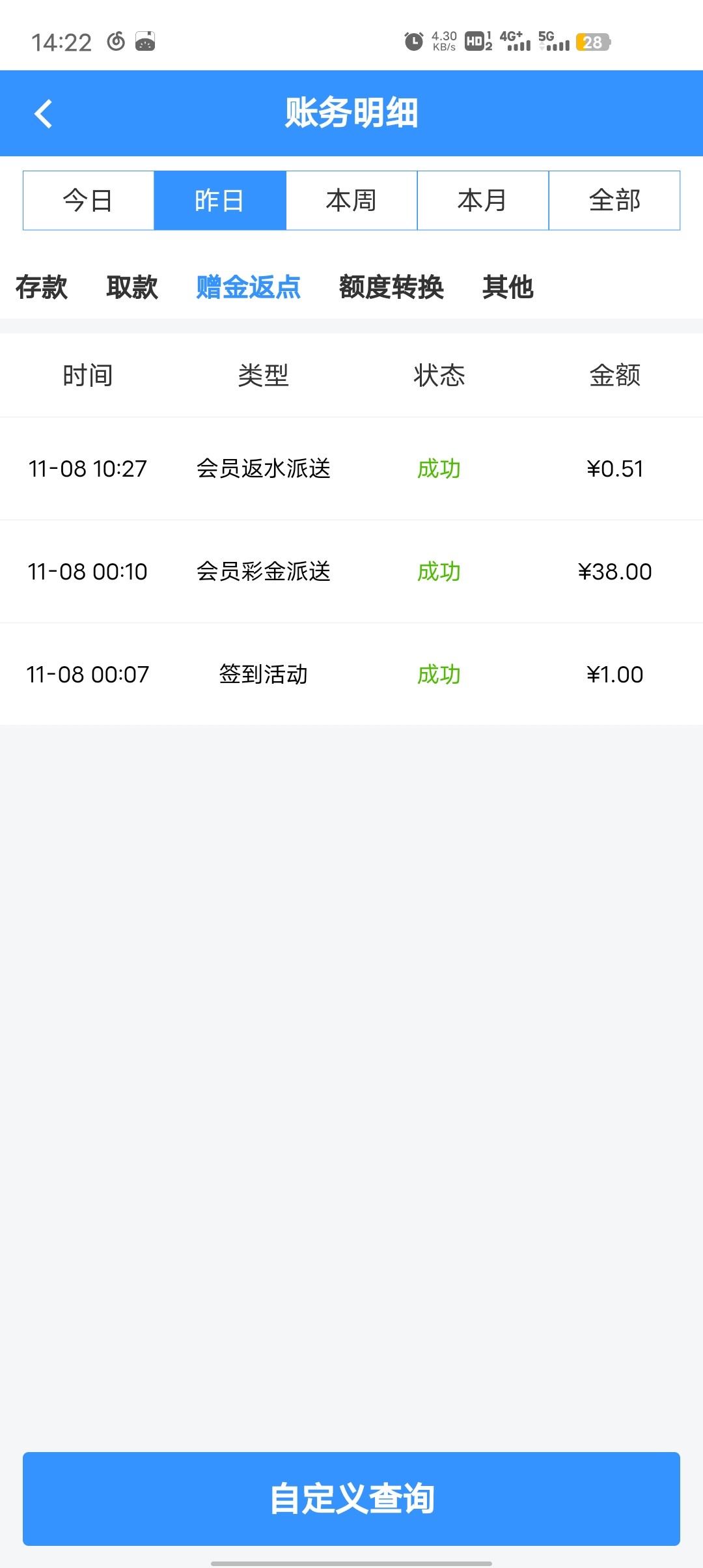Tap the 自定义查询 button
The width and height of the screenshot is (703, 1568).
pos(351,1498)
